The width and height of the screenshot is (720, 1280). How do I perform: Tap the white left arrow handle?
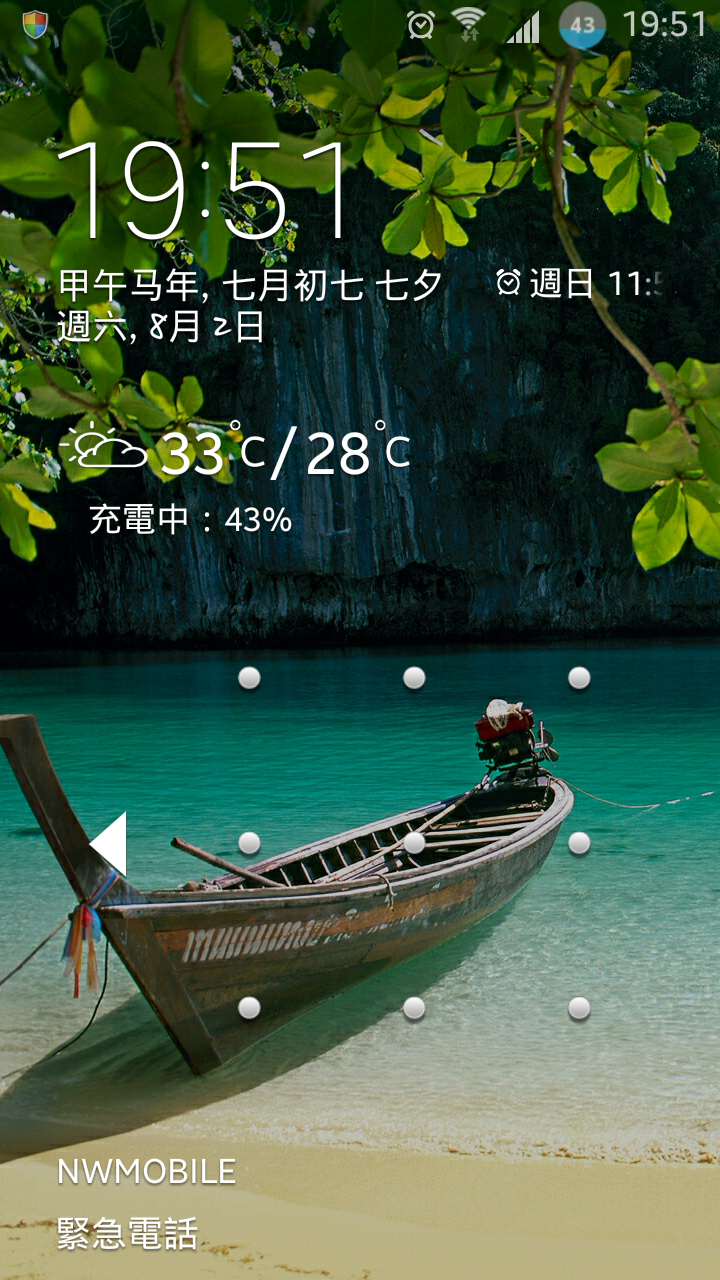110,844
